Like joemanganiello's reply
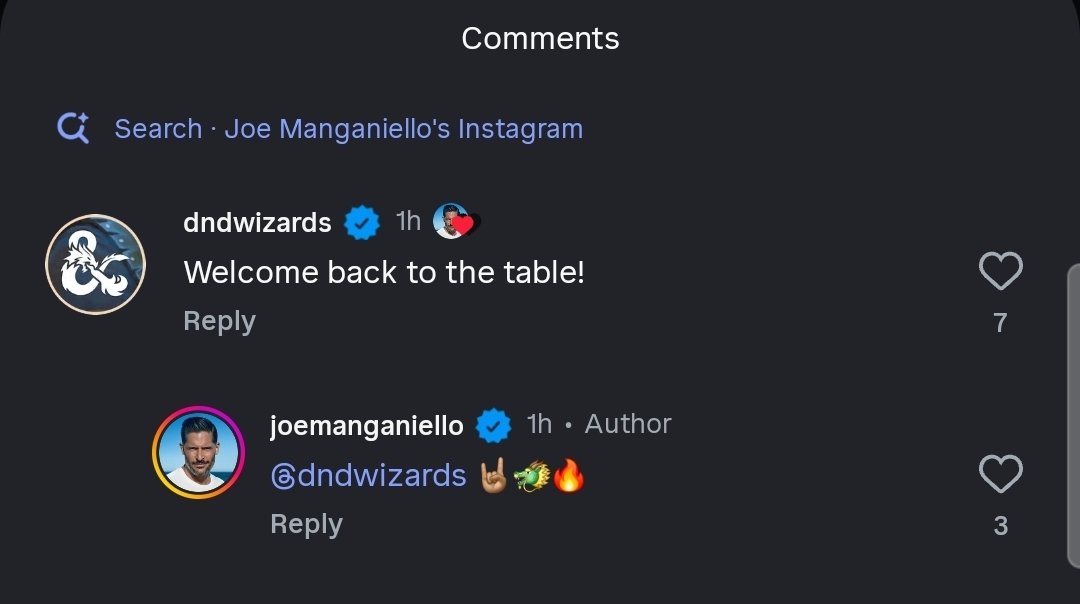Viewport: 1080px width, 604px height. [1000, 475]
